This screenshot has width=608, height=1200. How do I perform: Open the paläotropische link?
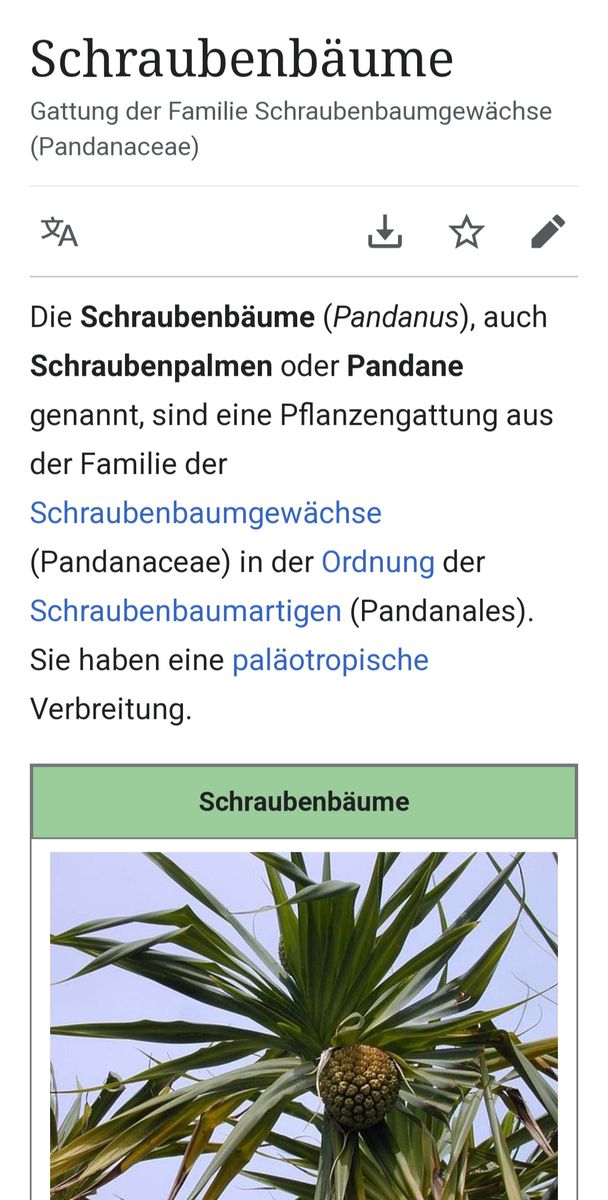tap(330, 660)
